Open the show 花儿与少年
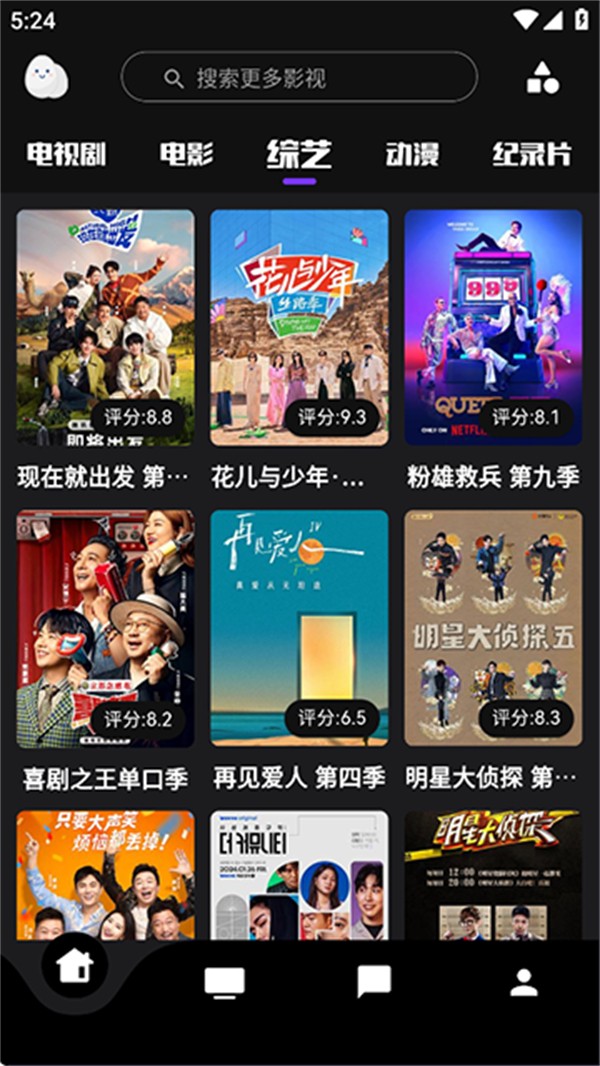600x1066 pixels. pyautogui.click(x=299, y=327)
